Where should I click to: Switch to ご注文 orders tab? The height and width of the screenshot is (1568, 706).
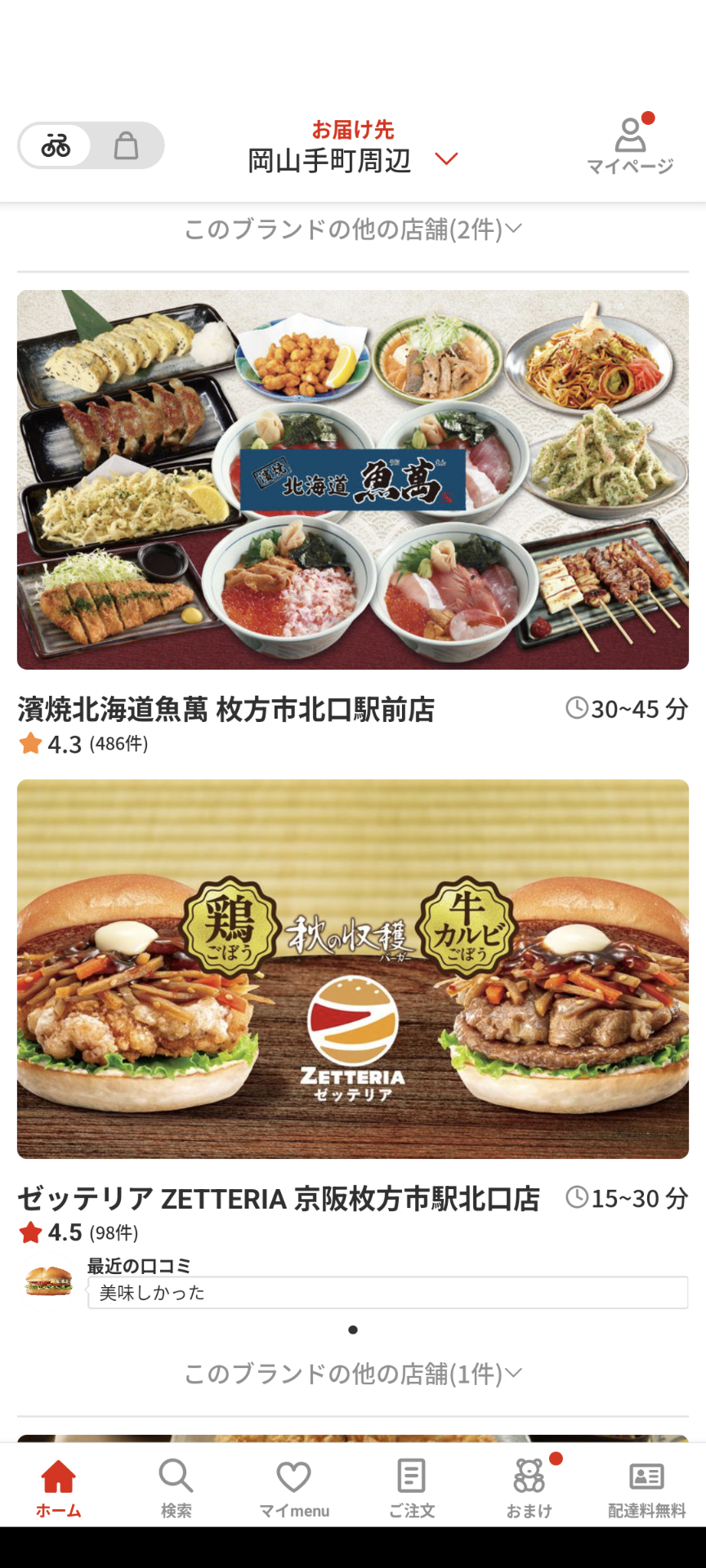[x=411, y=1488]
